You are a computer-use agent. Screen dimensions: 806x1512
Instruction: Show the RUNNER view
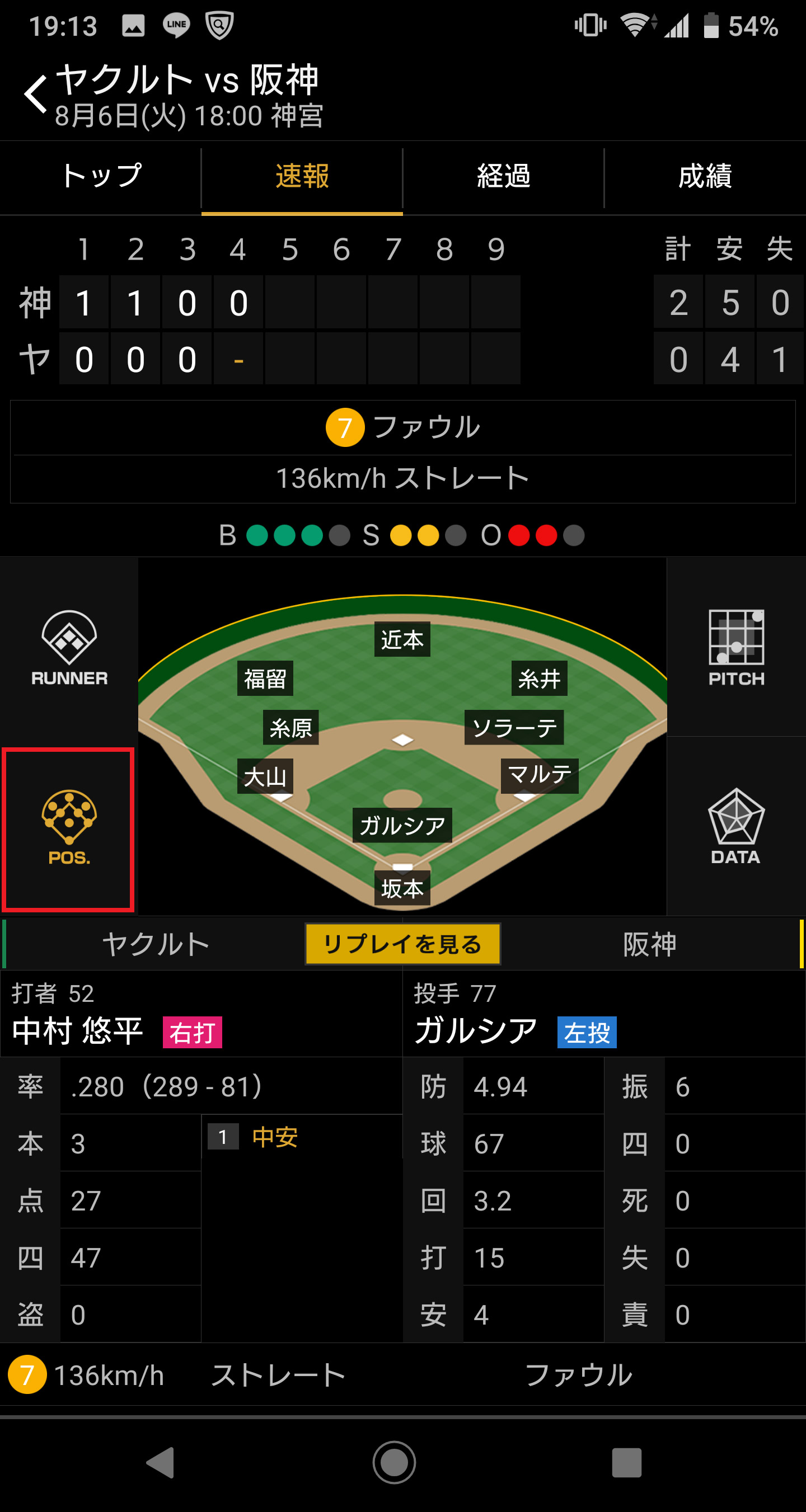69,648
